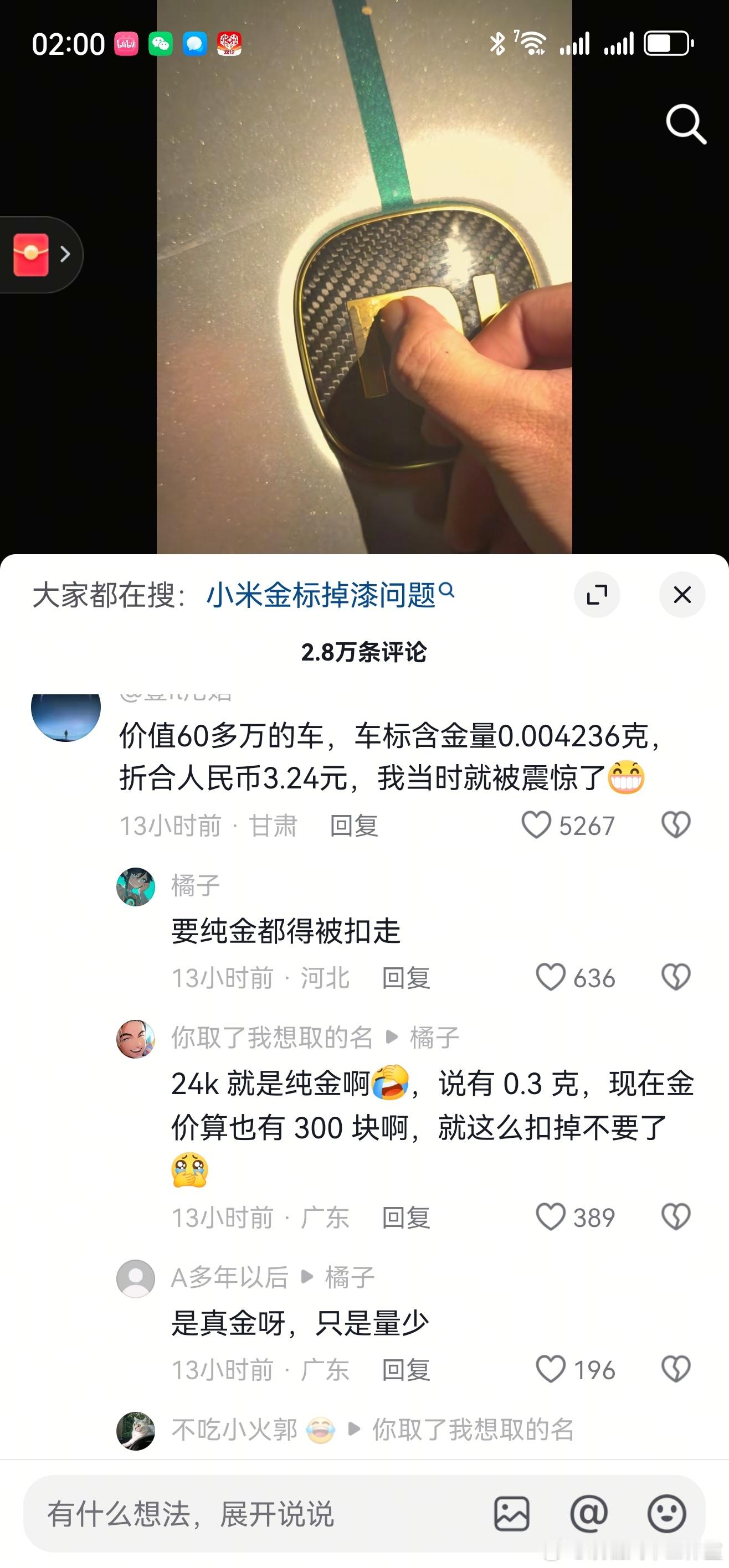The height and width of the screenshot is (1568, 729).
Task: Tap the search magnifier icon at top right
Action: click(686, 124)
